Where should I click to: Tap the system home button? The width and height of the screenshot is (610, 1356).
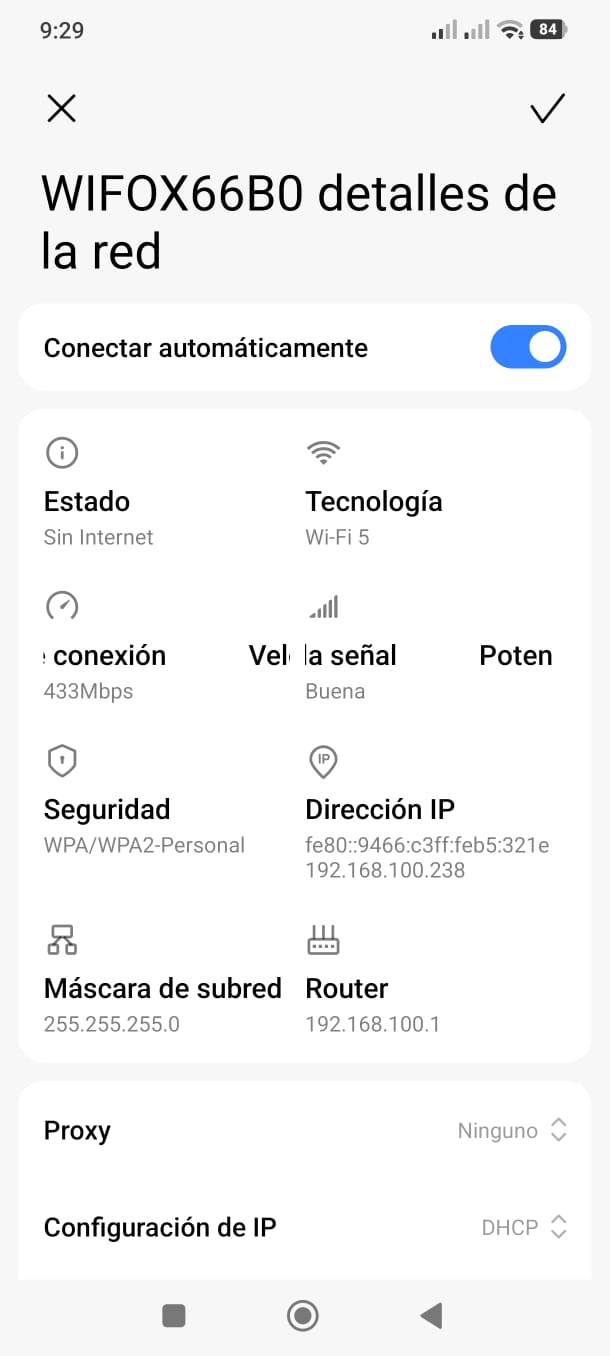tap(303, 1315)
